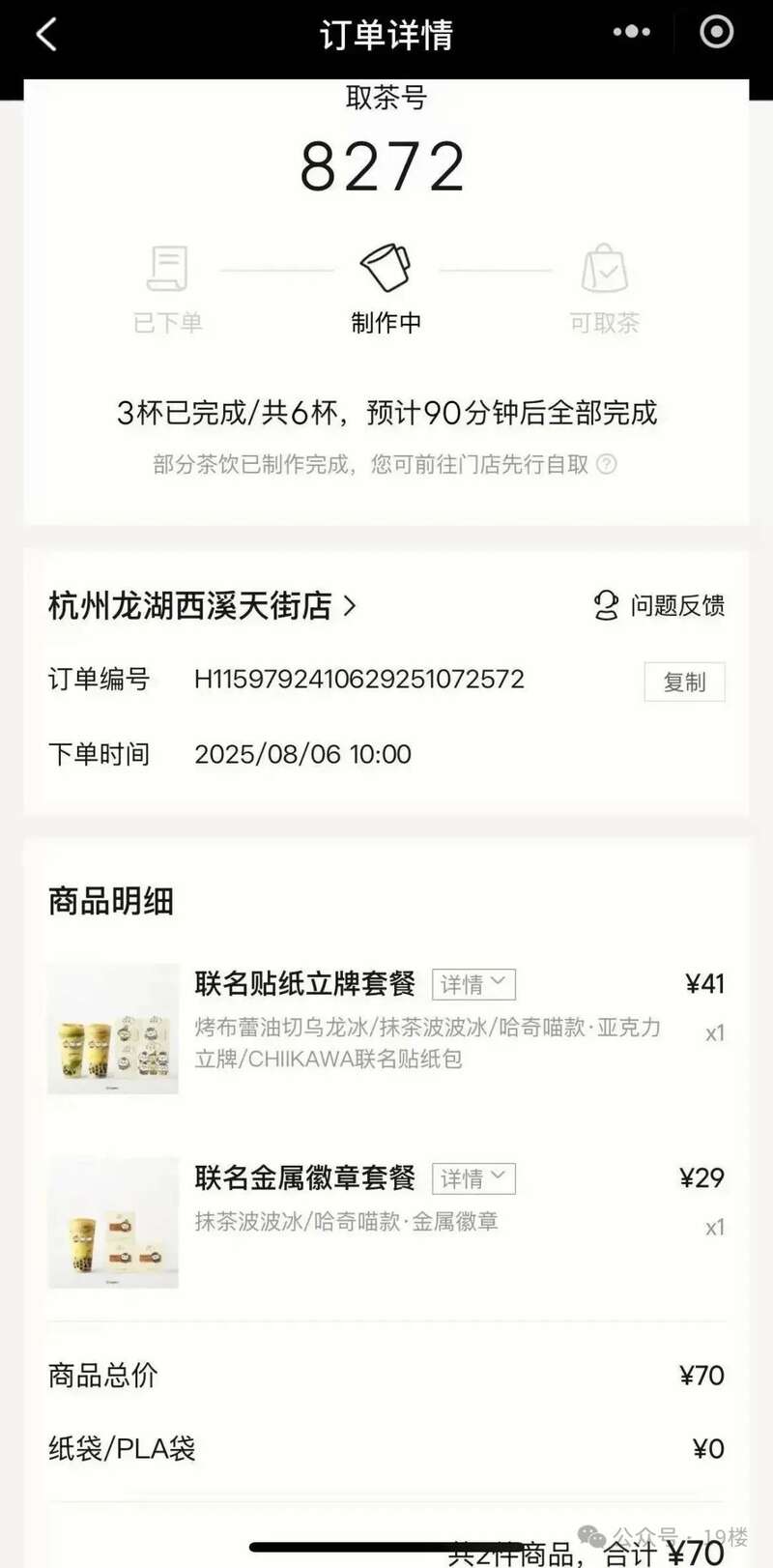Open 杭州龙湖西溪天街店 store page

202,606
